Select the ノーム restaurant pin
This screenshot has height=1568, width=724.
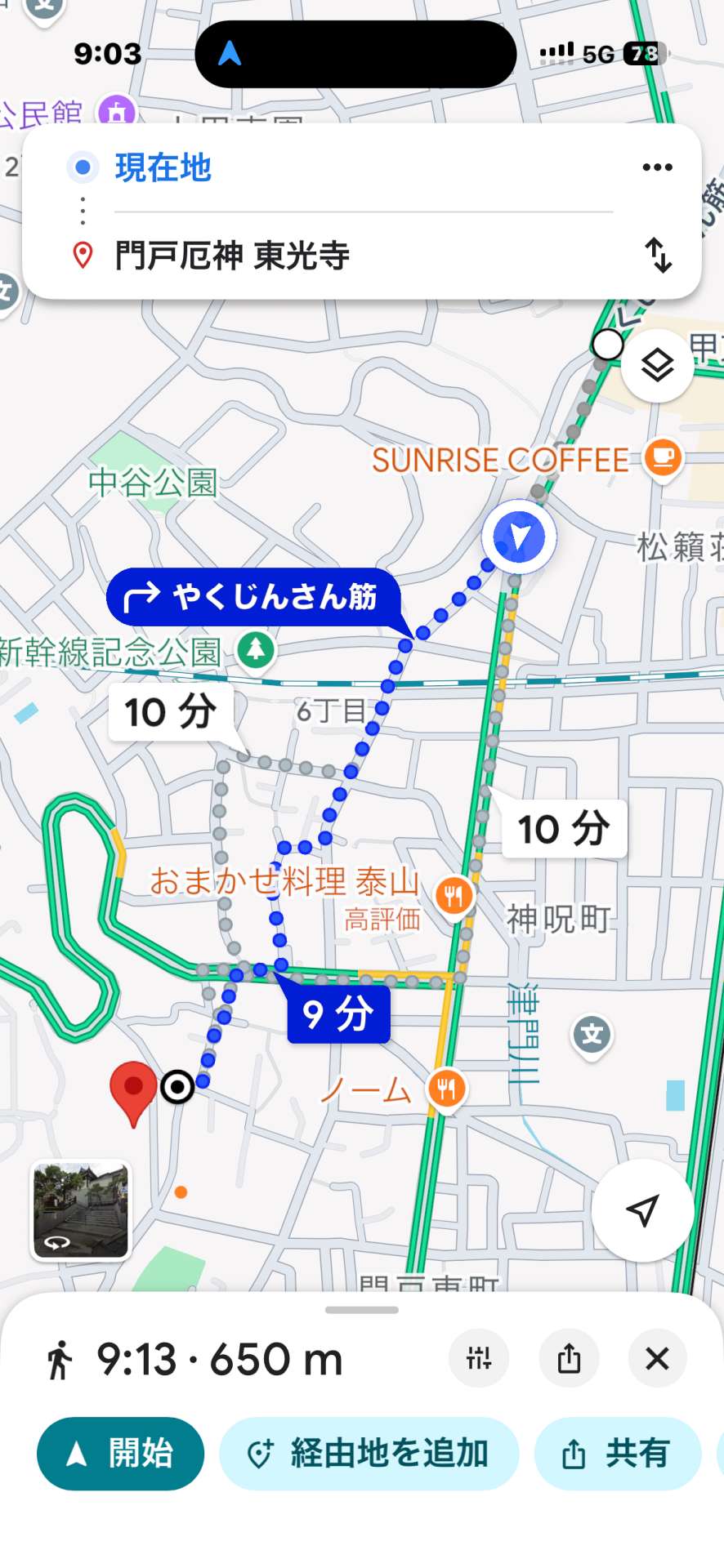click(446, 1089)
